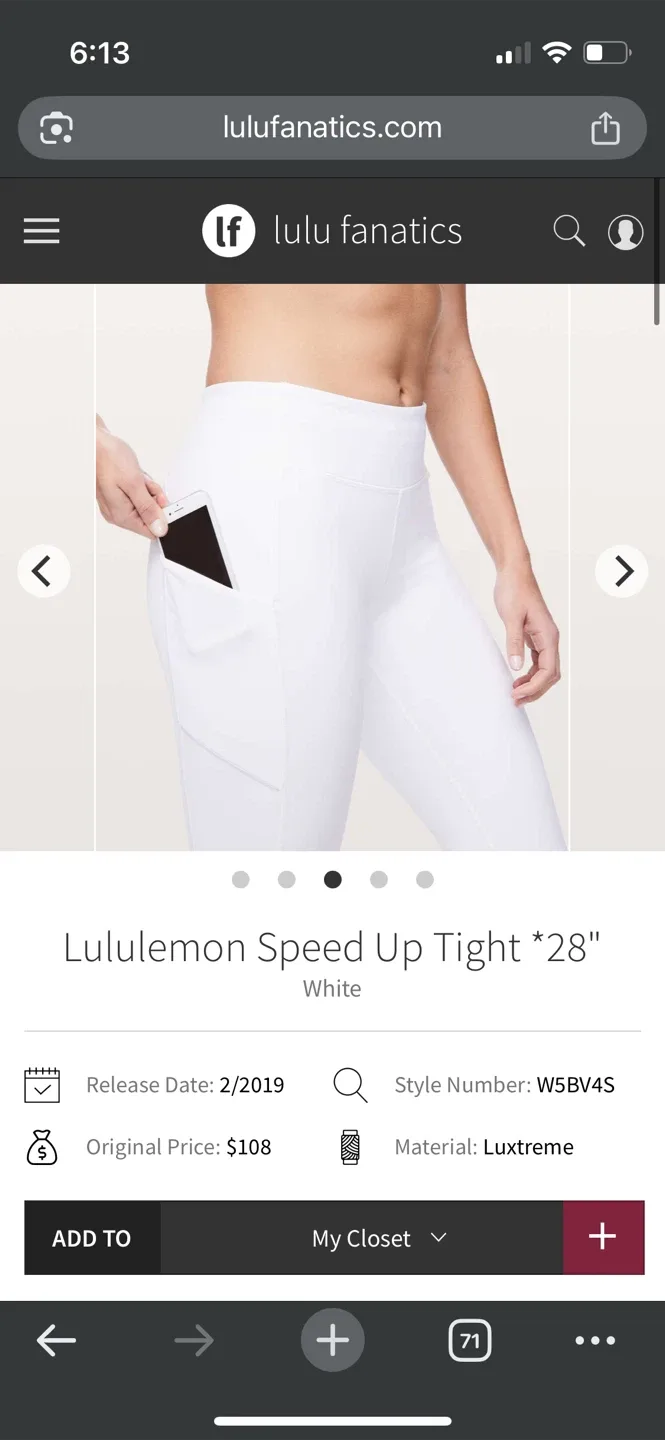Image resolution: width=665 pixels, height=1440 pixels.
Task: Show the next product photo
Action: (x=621, y=571)
